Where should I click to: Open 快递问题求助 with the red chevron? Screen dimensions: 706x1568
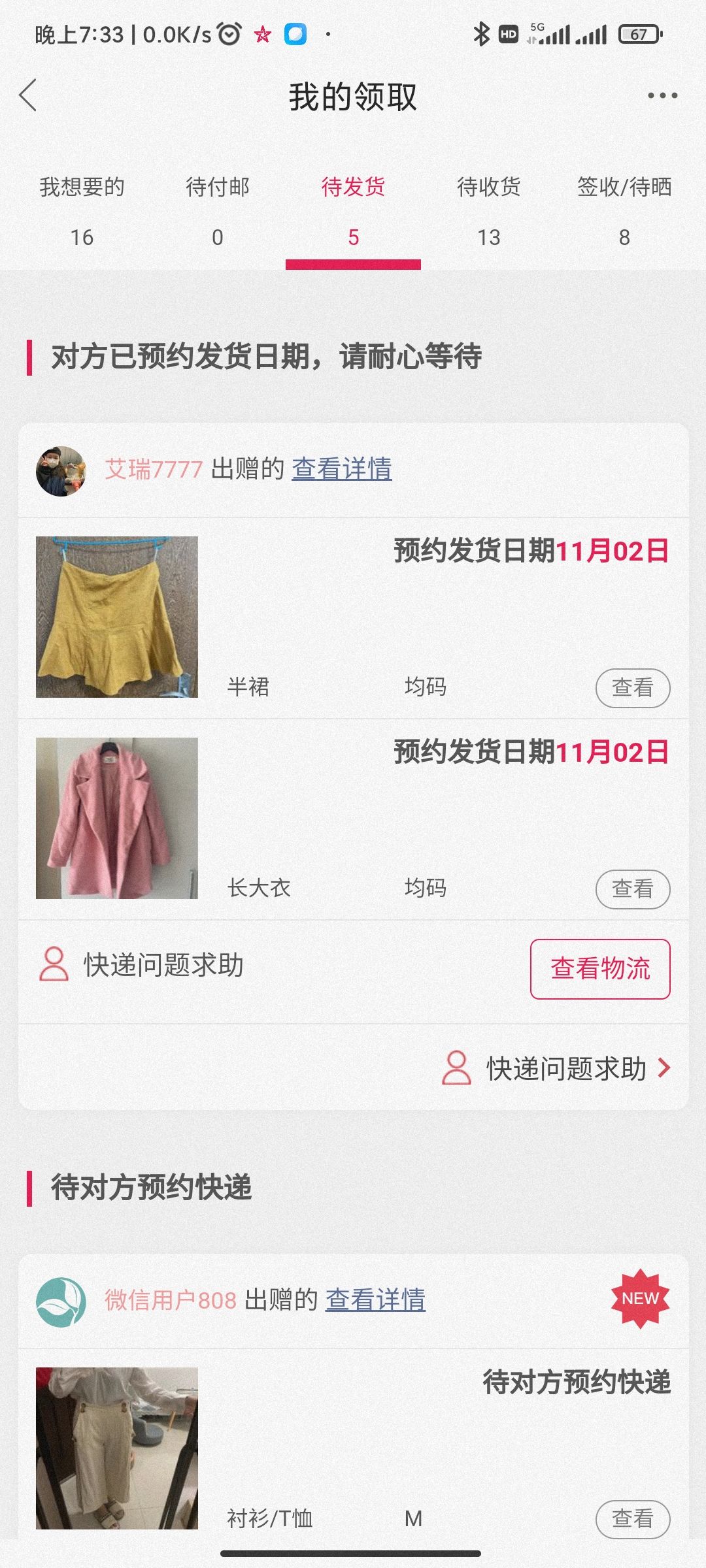click(x=557, y=1069)
